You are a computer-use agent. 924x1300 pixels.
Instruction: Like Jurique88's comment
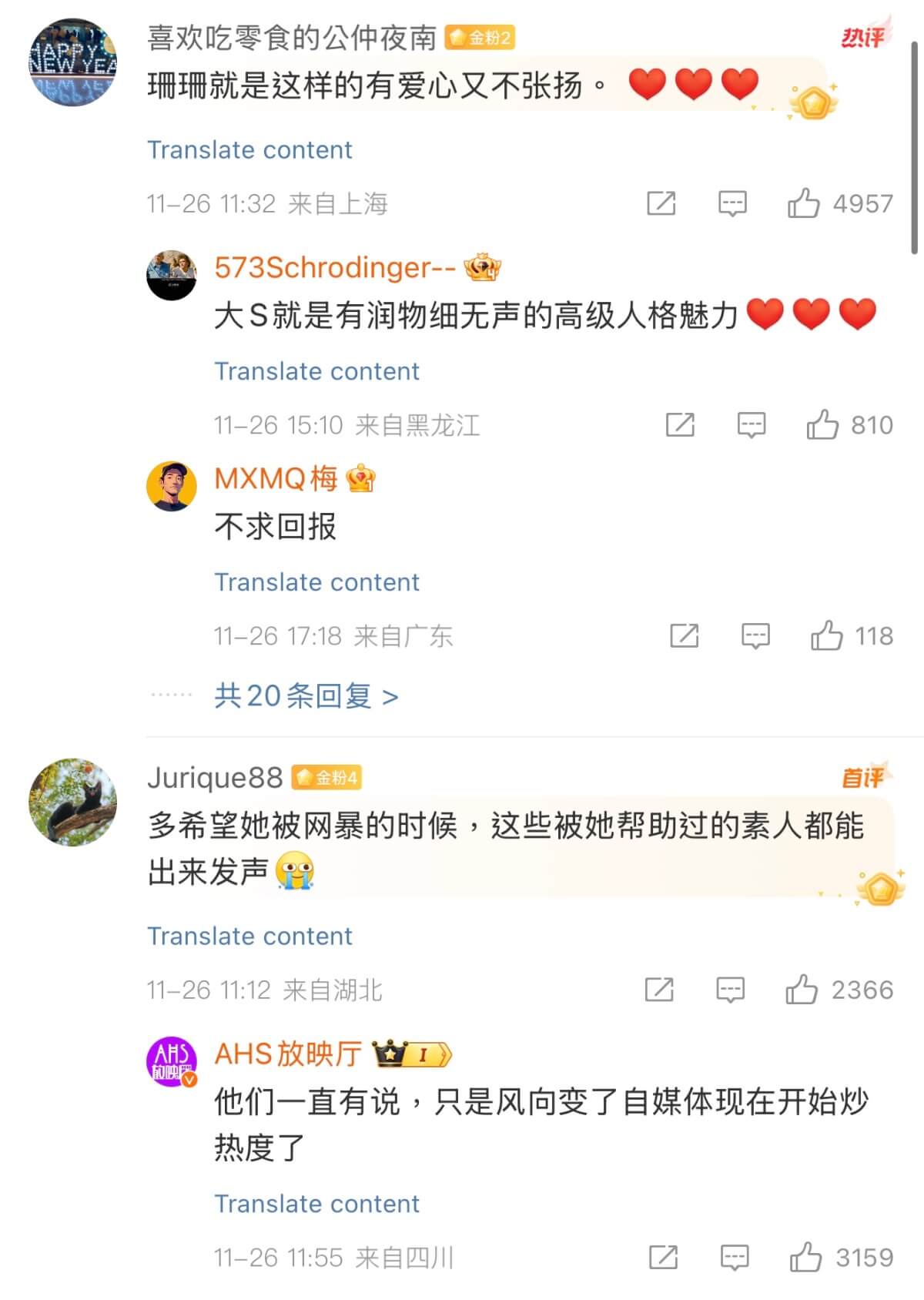coord(802,990)
